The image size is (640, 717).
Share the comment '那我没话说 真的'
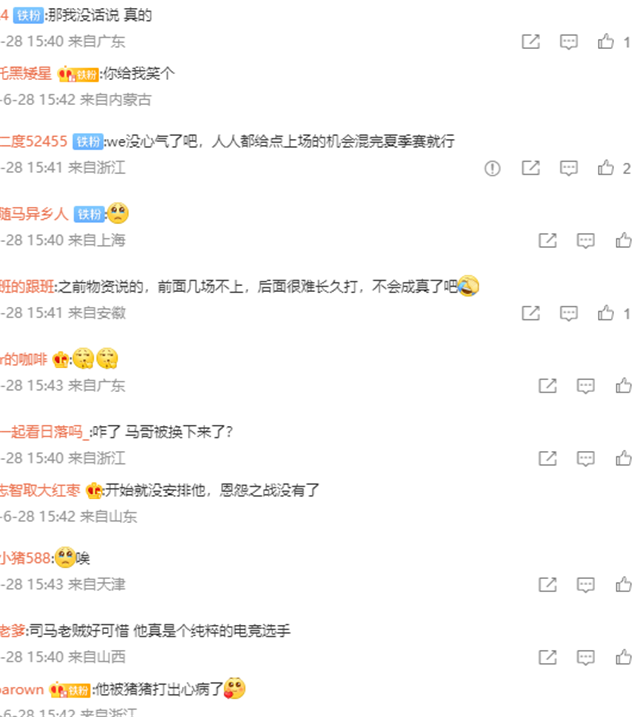point(531,42)
